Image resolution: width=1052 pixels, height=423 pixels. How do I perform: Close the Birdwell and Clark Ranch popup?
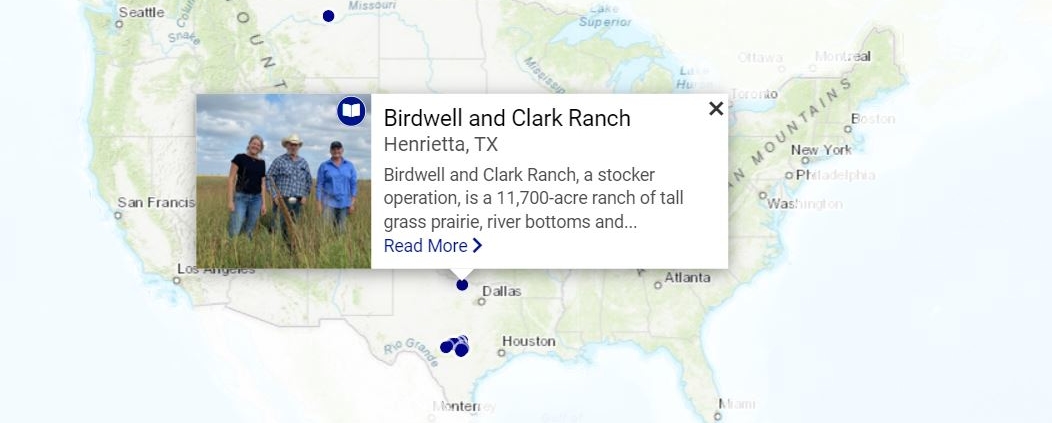click(715, 109)
